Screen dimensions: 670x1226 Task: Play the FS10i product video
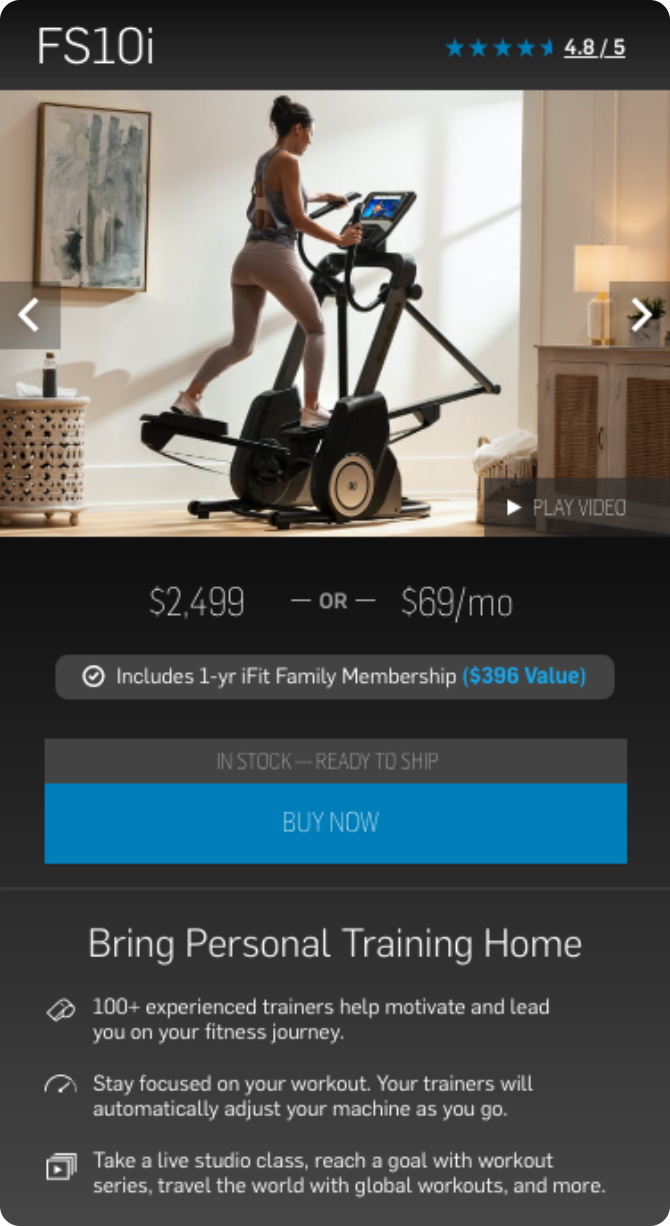pos(567,508)
